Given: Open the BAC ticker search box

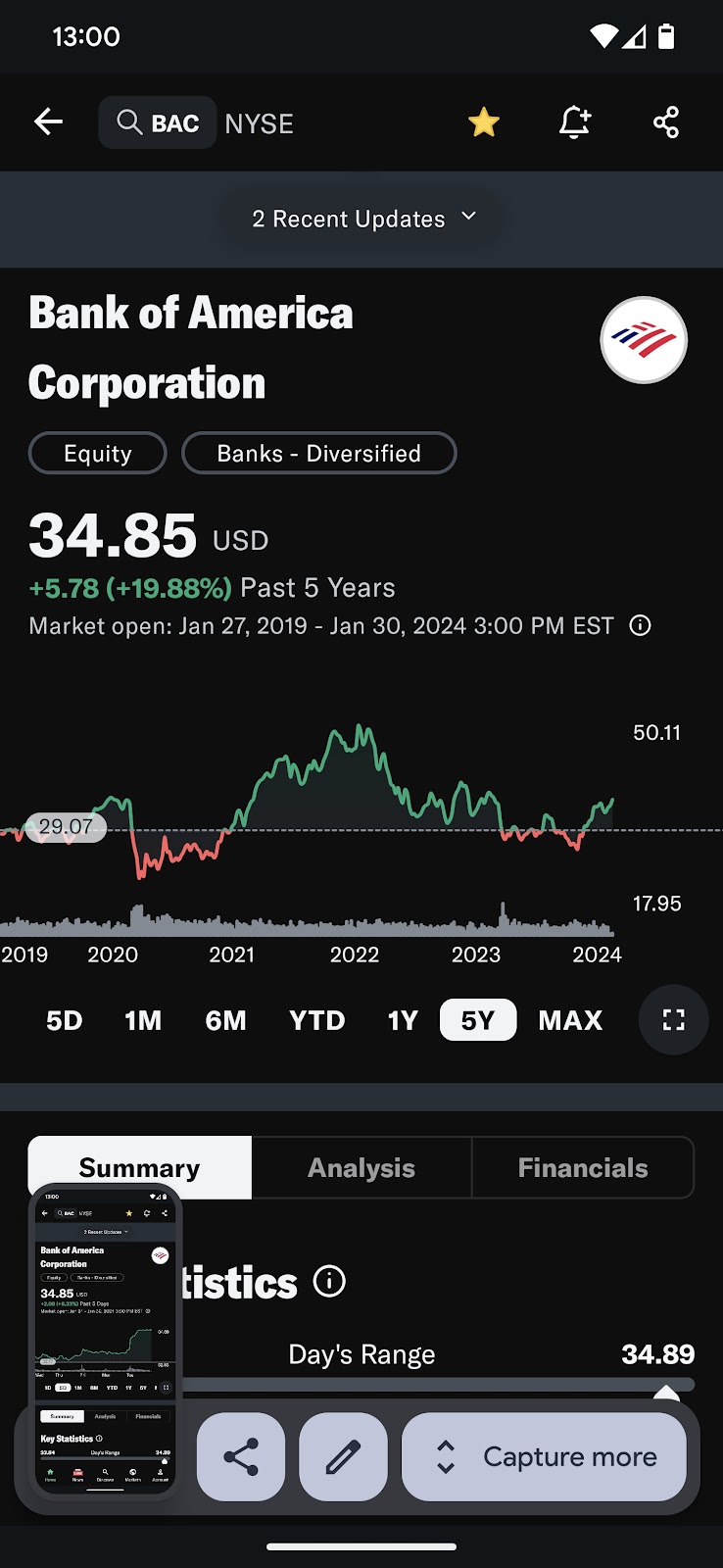Looking at the screenshot, I should (158, 122).
